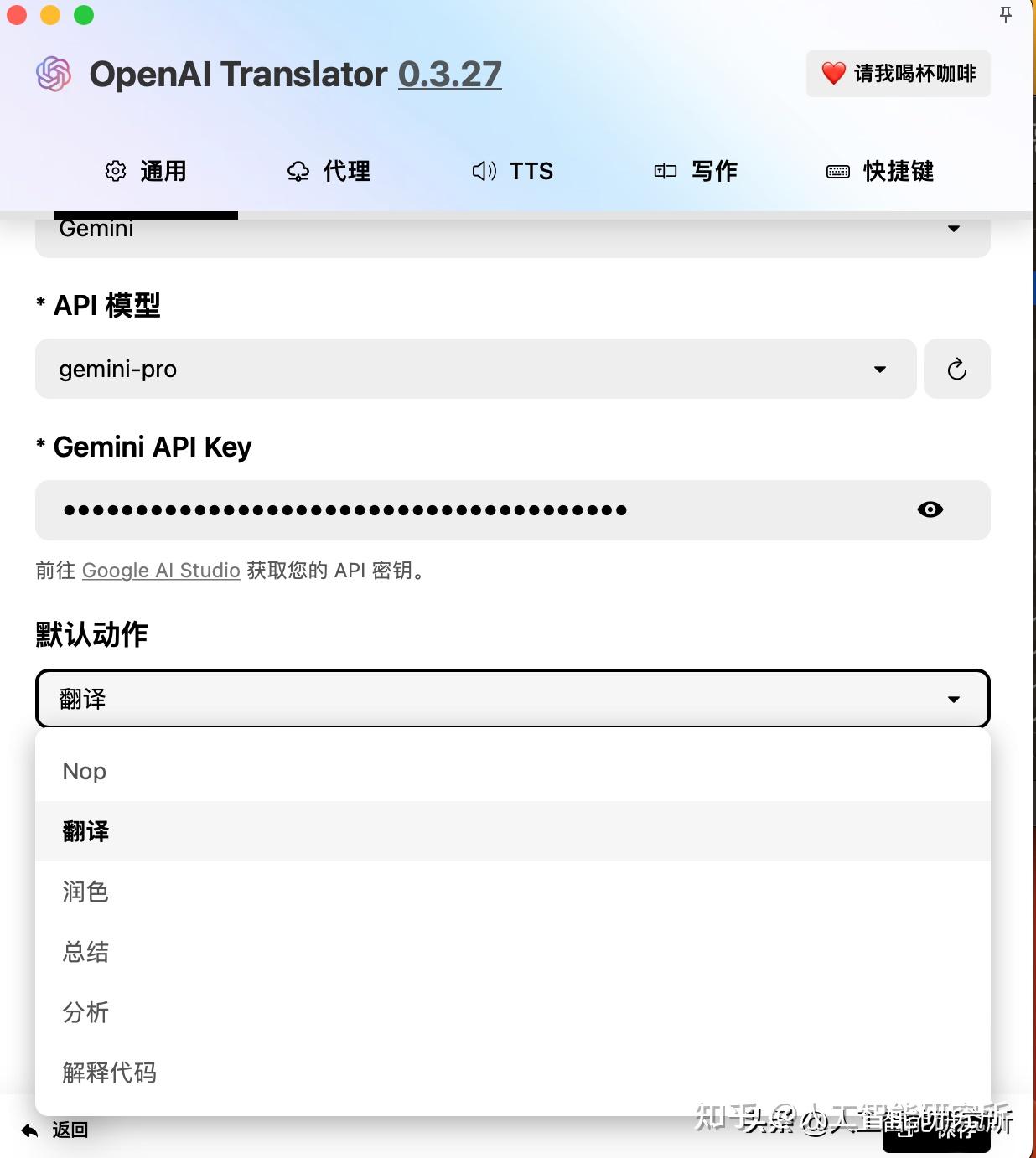Click the 请我喝杯咖啡 button
The height and width of the screenshot is (1158, 1036).
coord(898,74)
